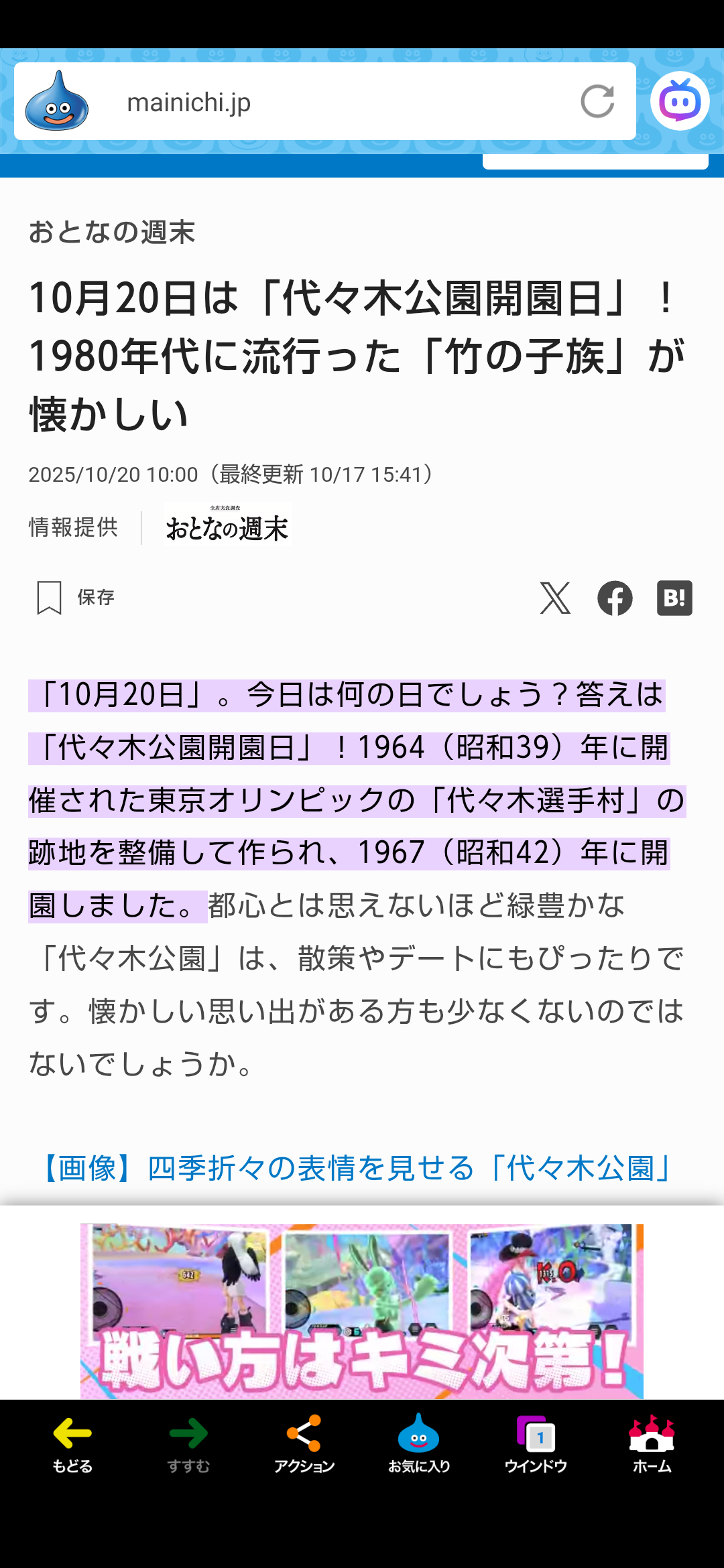Open the おとなの週末 provider logo
The height and width of the screenshot is (1568, 724).
point(227,526)
